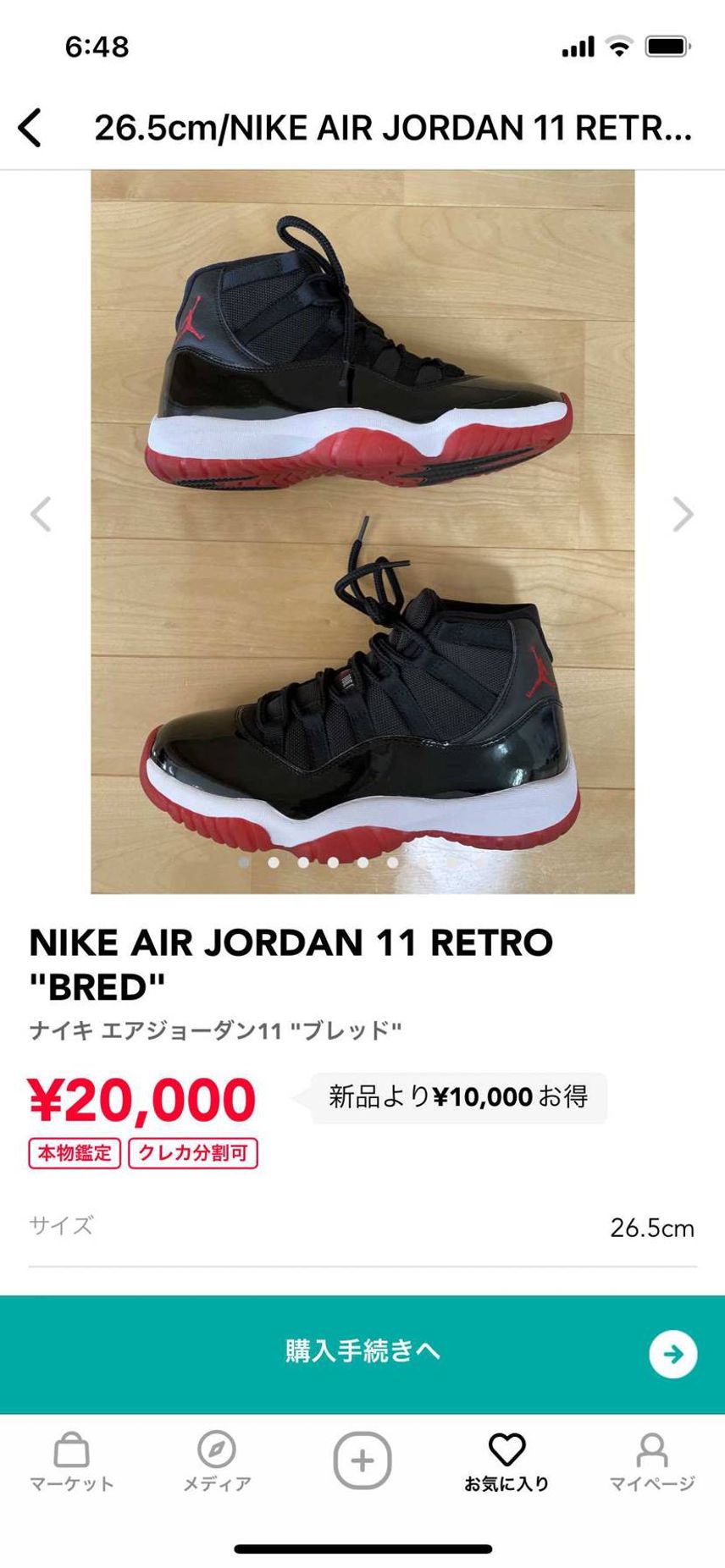Open the マイページ tab
This screenshot has height=1568, width=725.
coord(652,1462)
